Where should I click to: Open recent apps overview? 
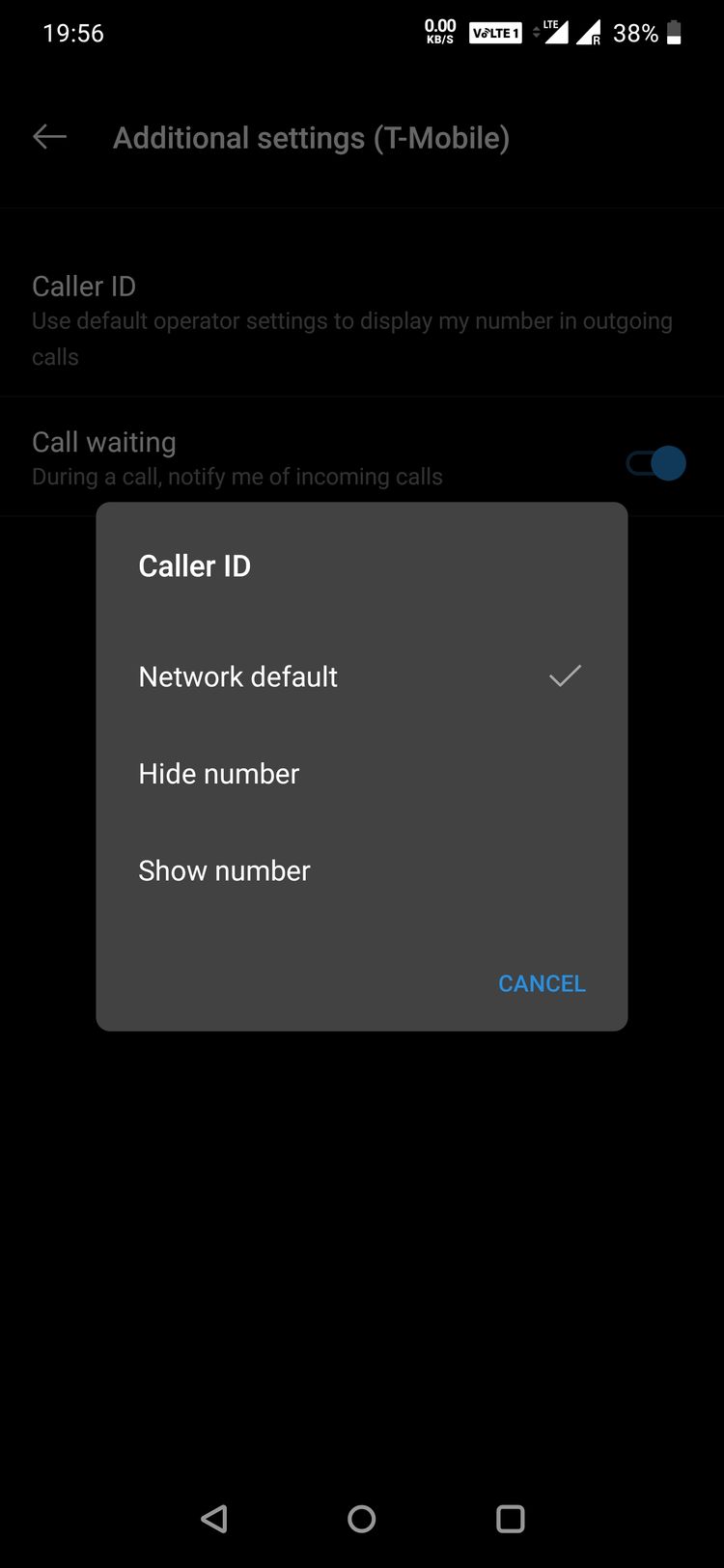tap(510, 1519)
